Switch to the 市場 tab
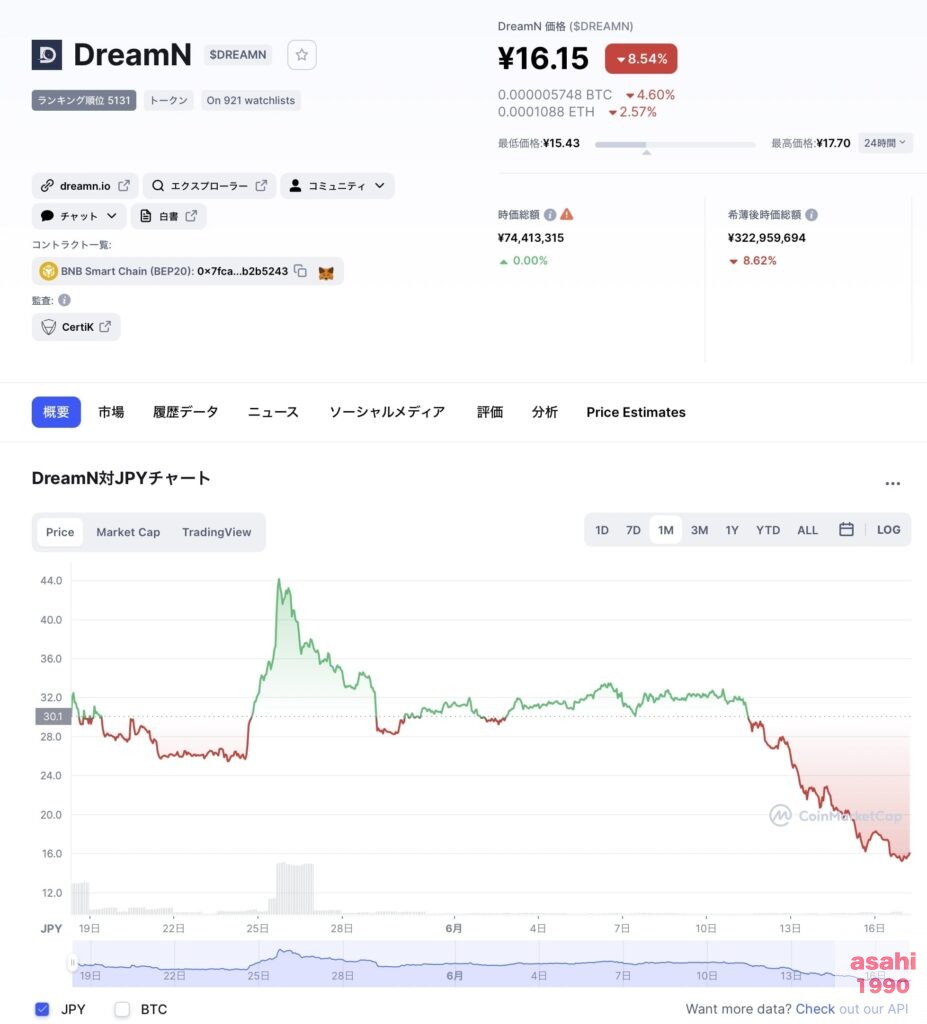This screenshot has width=927, height=1024. (x=111, y=412)
